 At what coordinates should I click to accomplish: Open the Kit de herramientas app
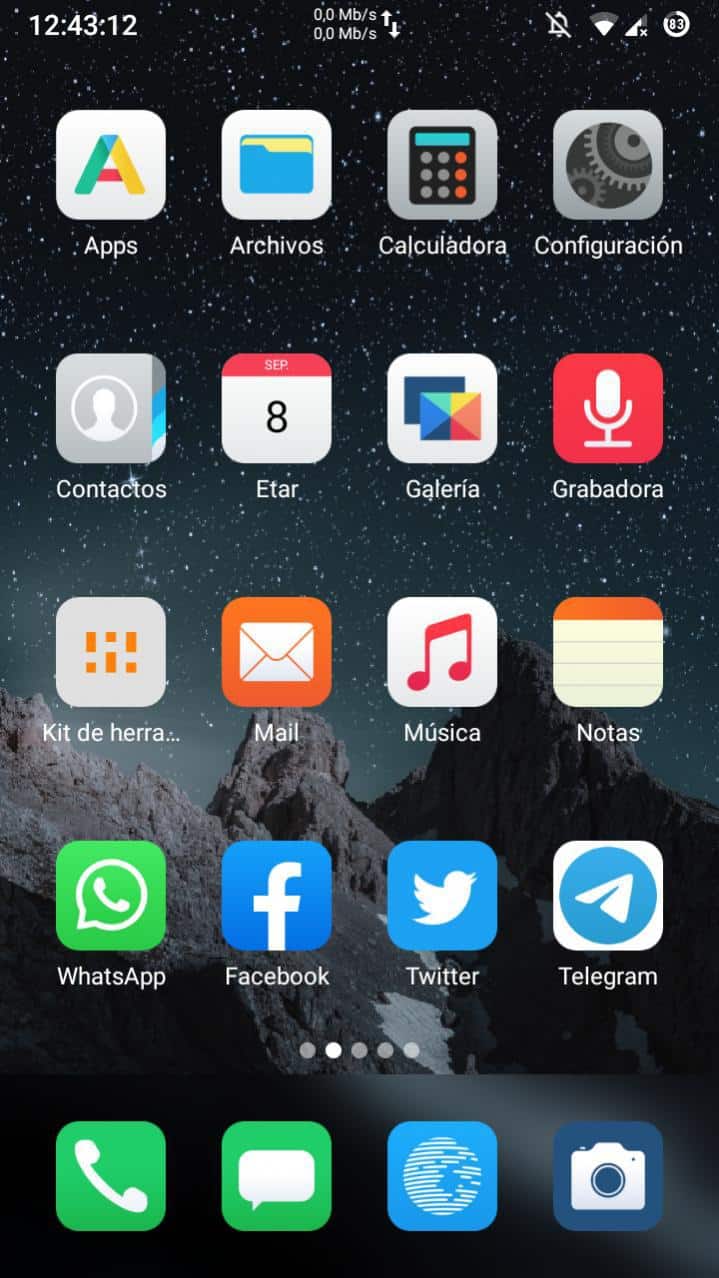(111, 652)
